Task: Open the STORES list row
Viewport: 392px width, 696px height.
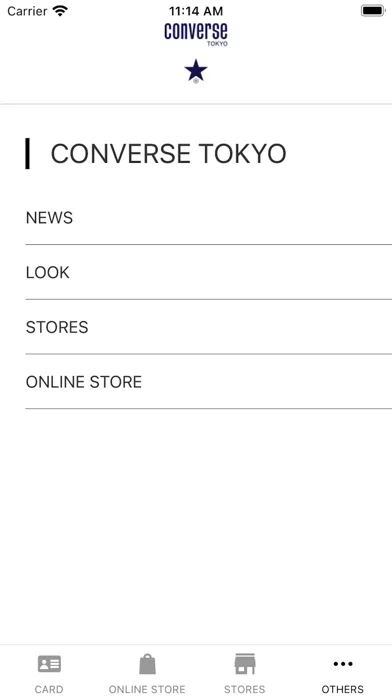Action: pos(209,327)
